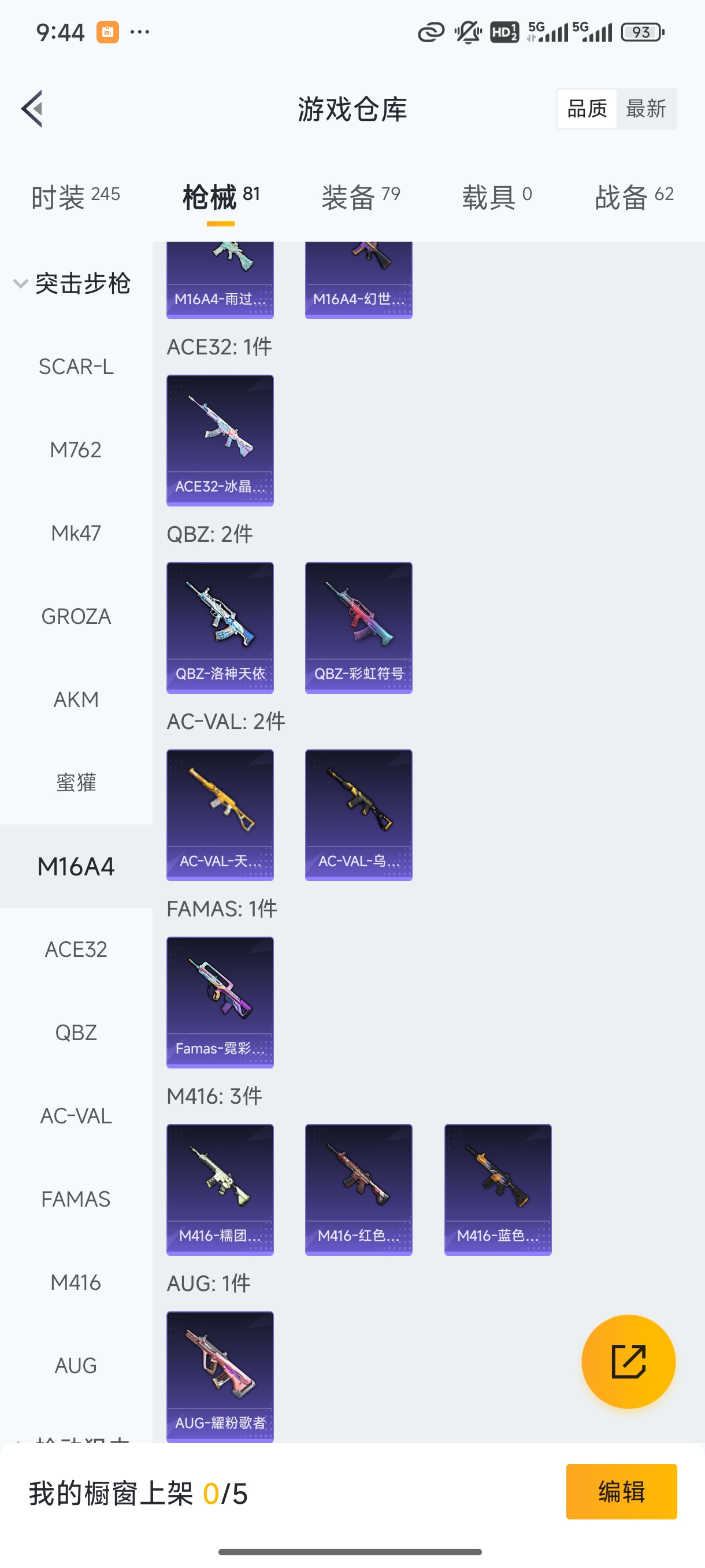Tap the orange floating share button
This screenshot has height=1568, width=705.
628,1361
